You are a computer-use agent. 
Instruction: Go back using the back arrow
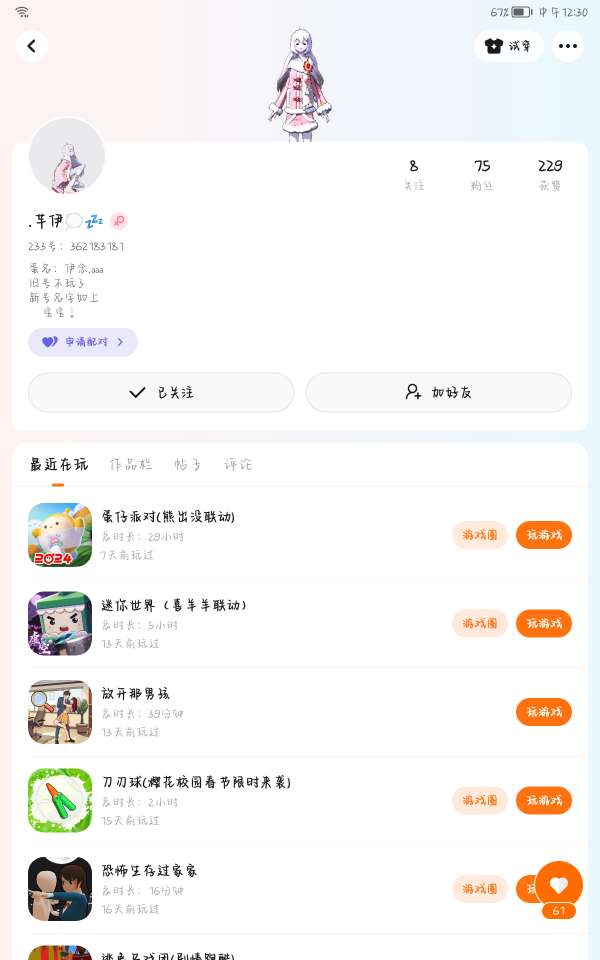coord(32,46)
